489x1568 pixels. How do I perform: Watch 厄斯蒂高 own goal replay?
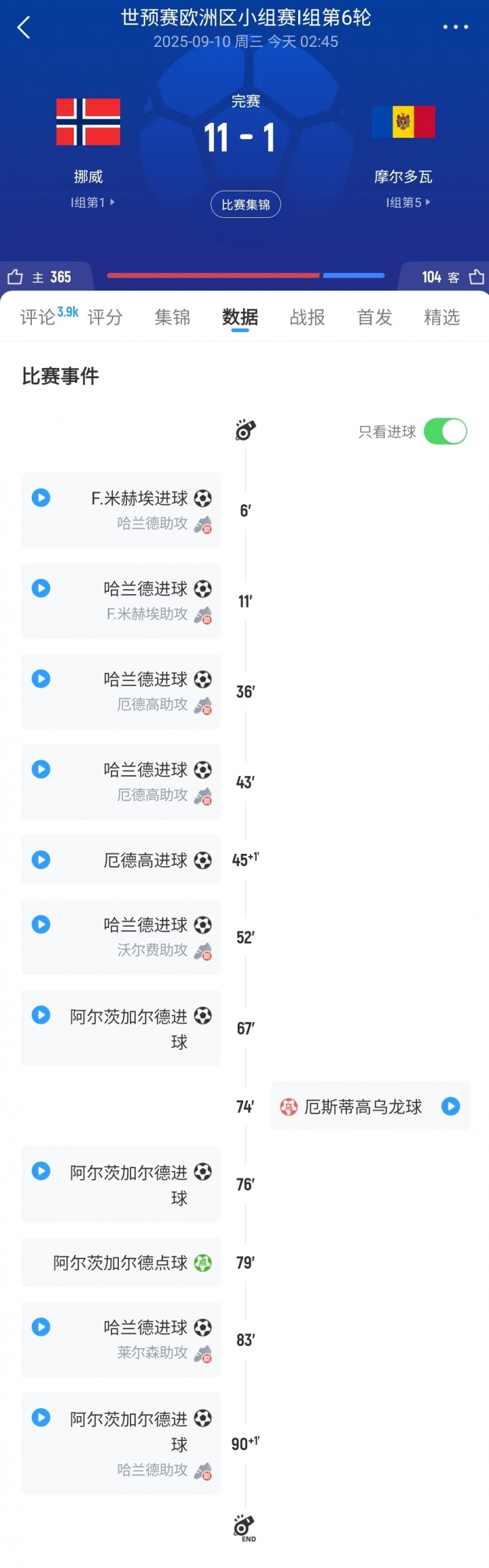[x=450, y=1106]
